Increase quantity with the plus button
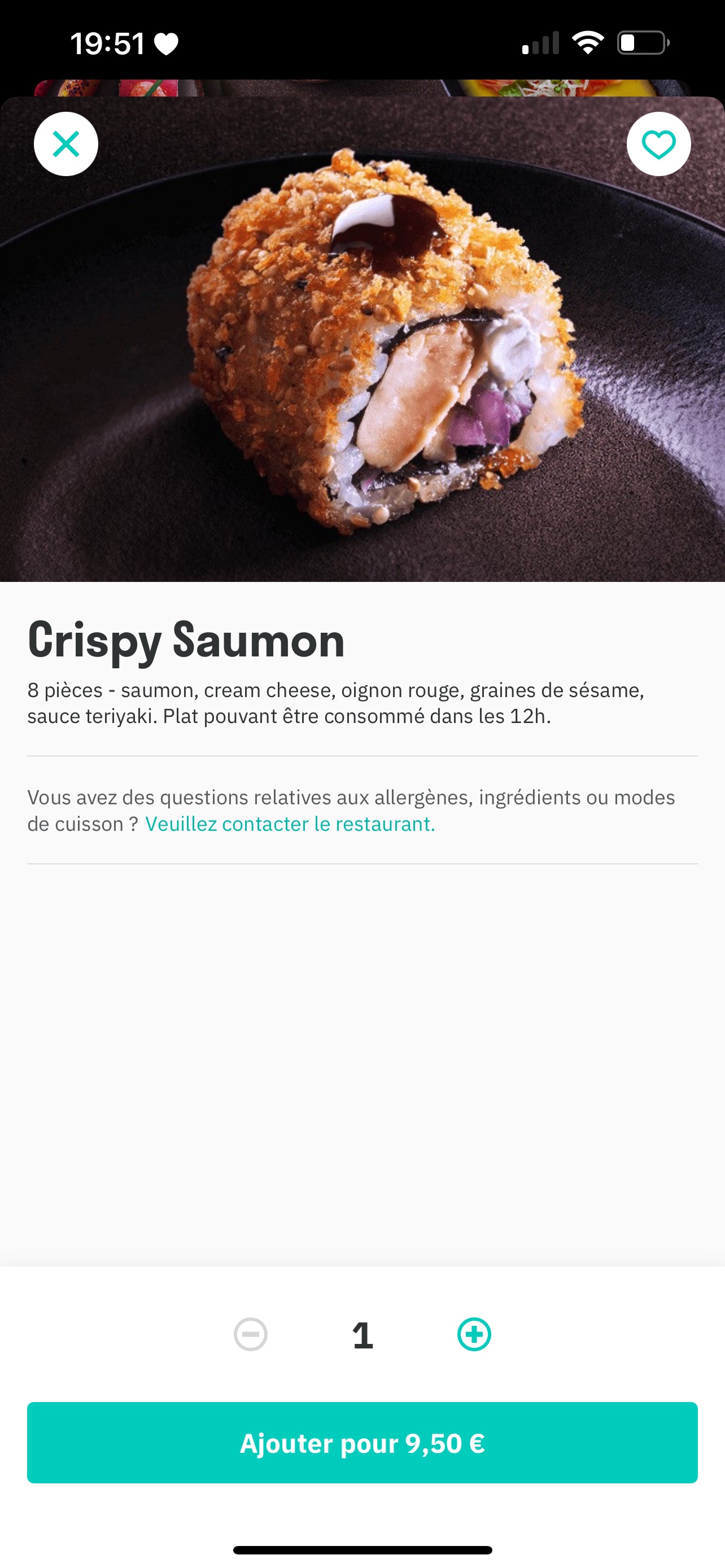 point(474,1335)
